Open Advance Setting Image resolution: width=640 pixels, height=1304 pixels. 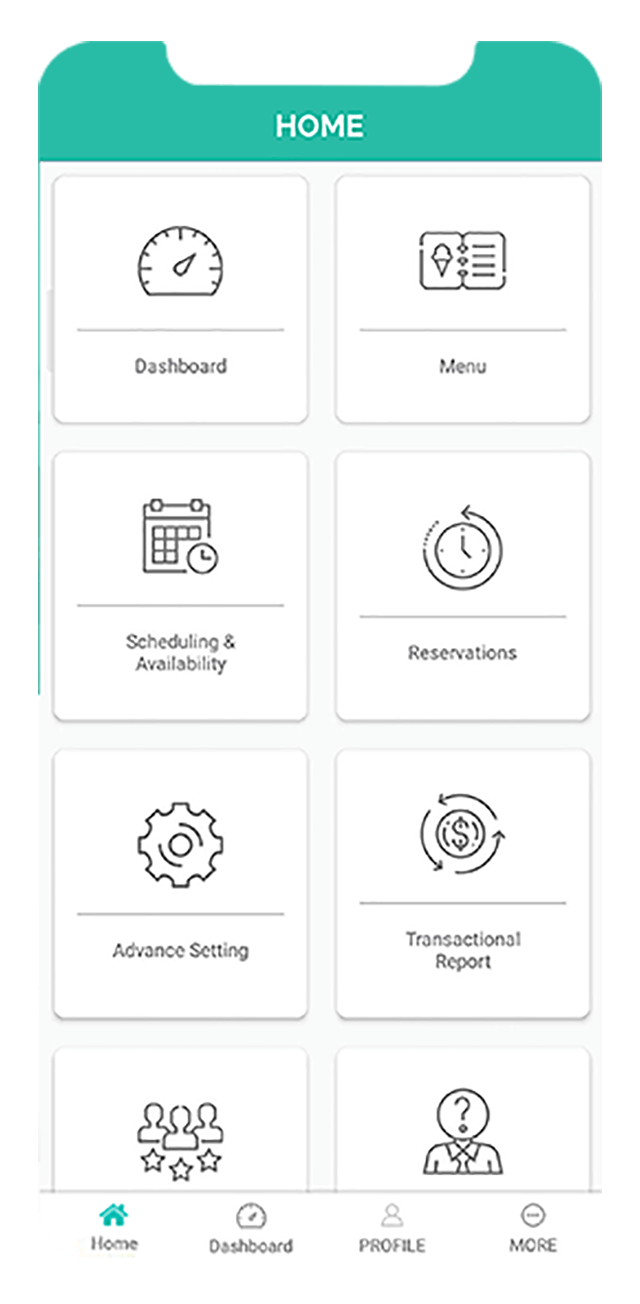pyautogui.click(x=180, y=884)
